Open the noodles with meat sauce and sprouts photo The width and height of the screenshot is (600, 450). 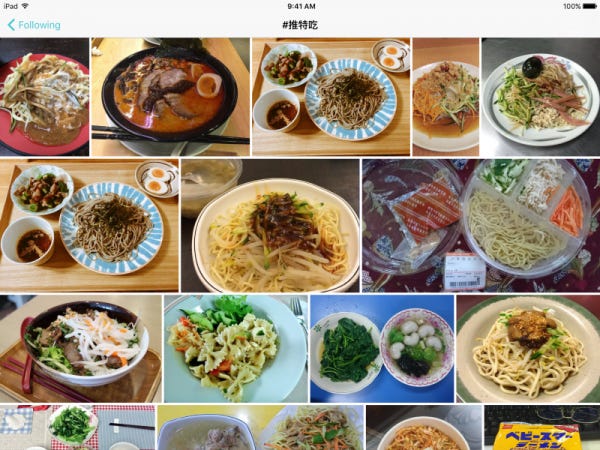tap(270, 225)
